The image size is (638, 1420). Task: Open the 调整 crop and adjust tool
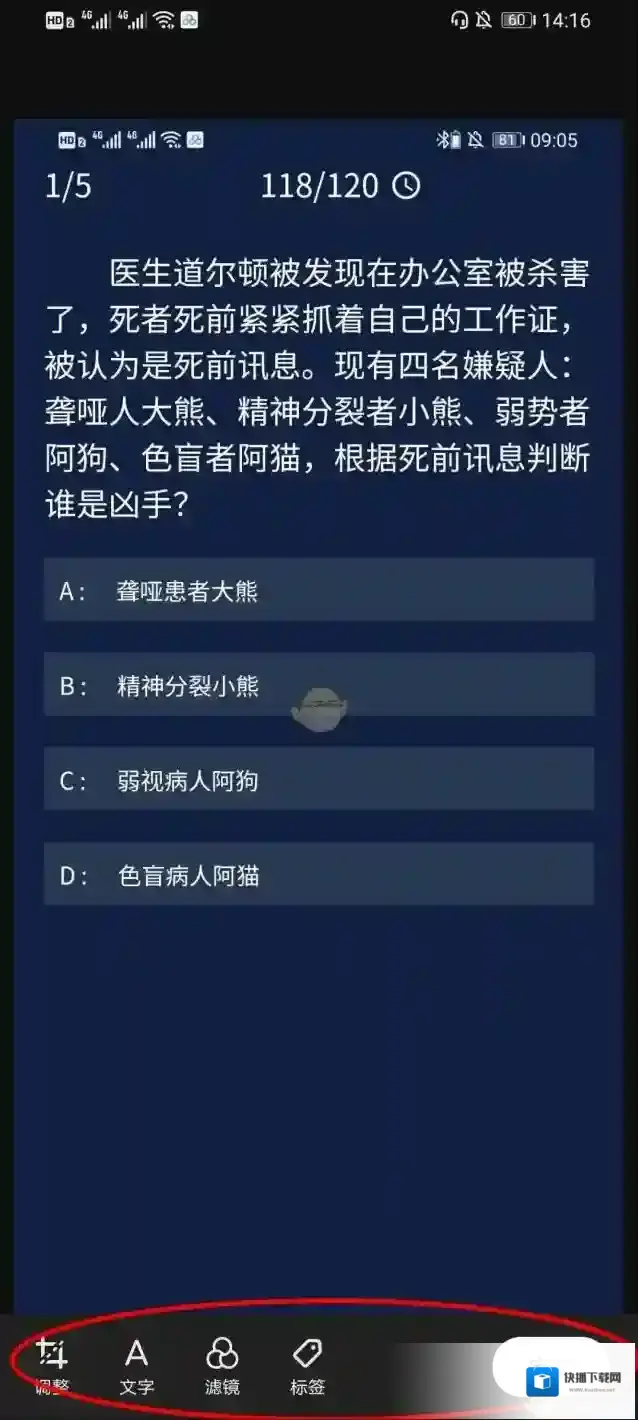click(53, 1365)
